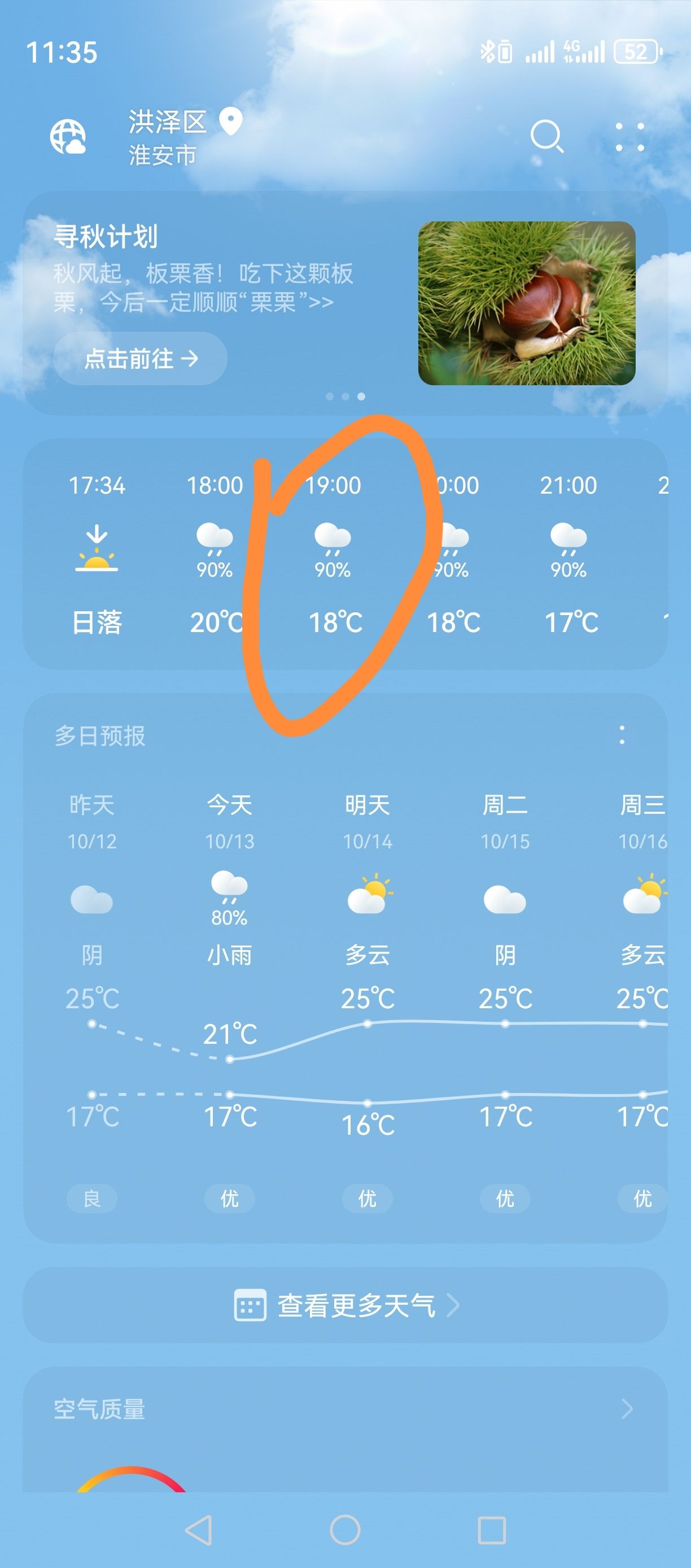Open the search magnifier icon
The width and height of the screenshot is (691, 1568).
click(547, 136)
